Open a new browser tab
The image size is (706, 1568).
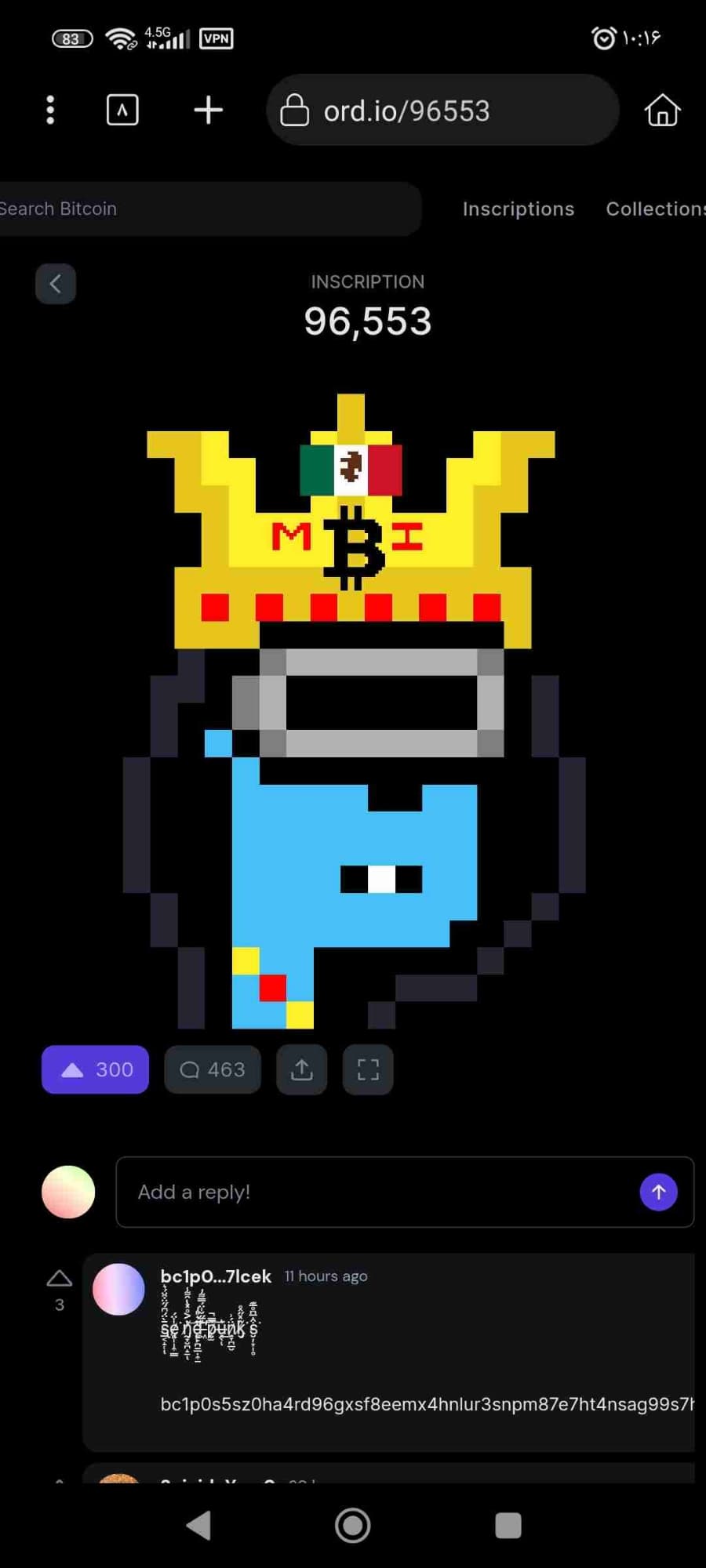click(208, 110)
